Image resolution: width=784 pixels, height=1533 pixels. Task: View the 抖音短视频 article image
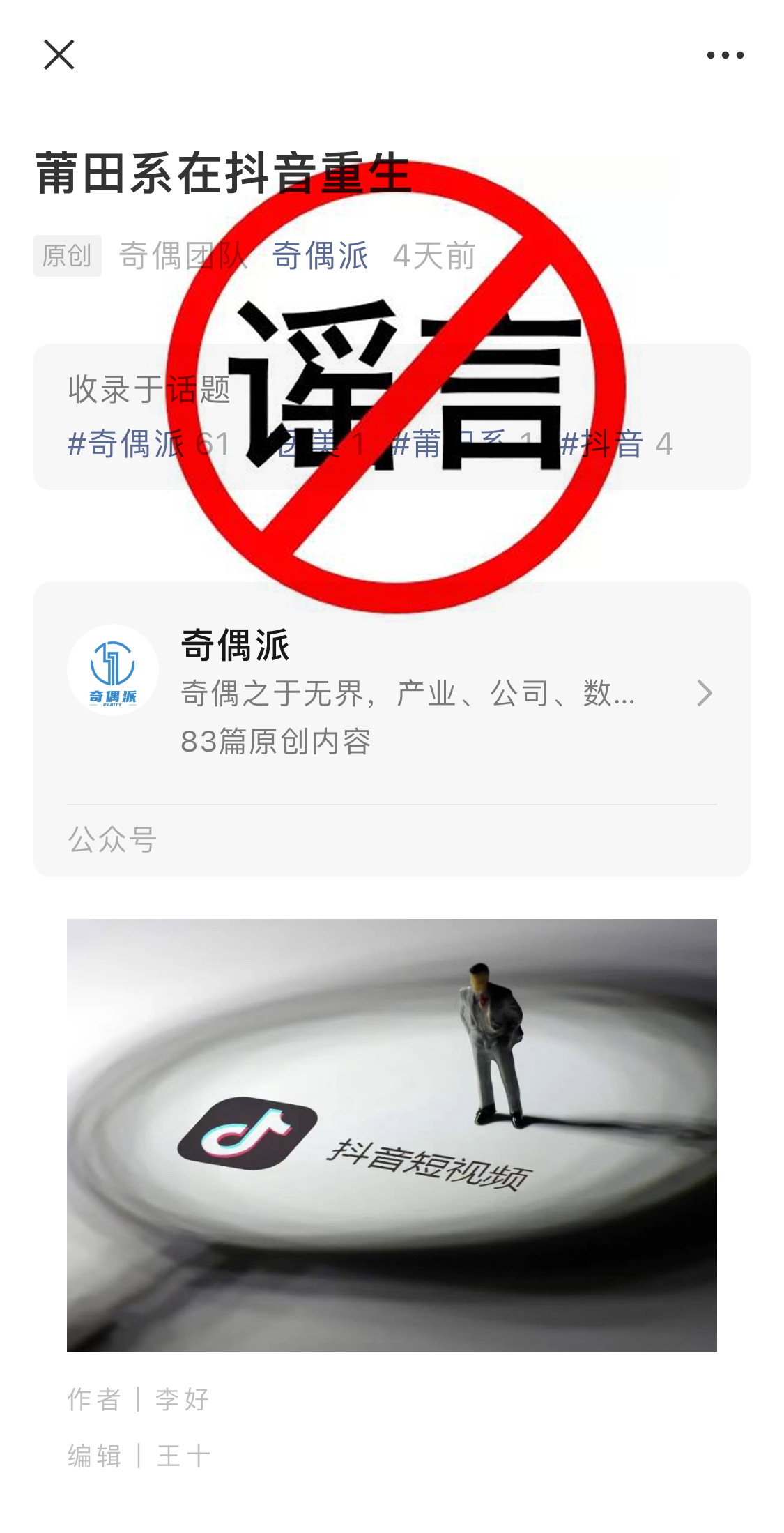tap(392, 1134)
